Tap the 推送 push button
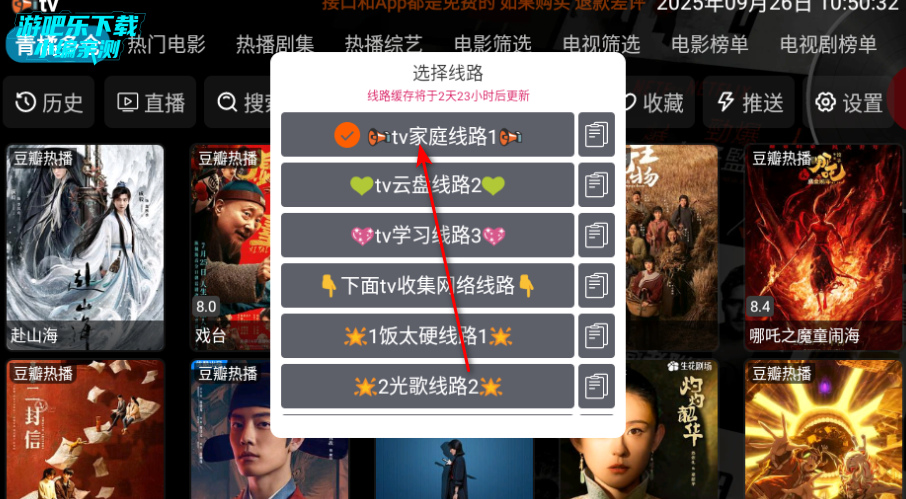Image resolution: width=906 pixels, height=499 pixels. point(752,102)
